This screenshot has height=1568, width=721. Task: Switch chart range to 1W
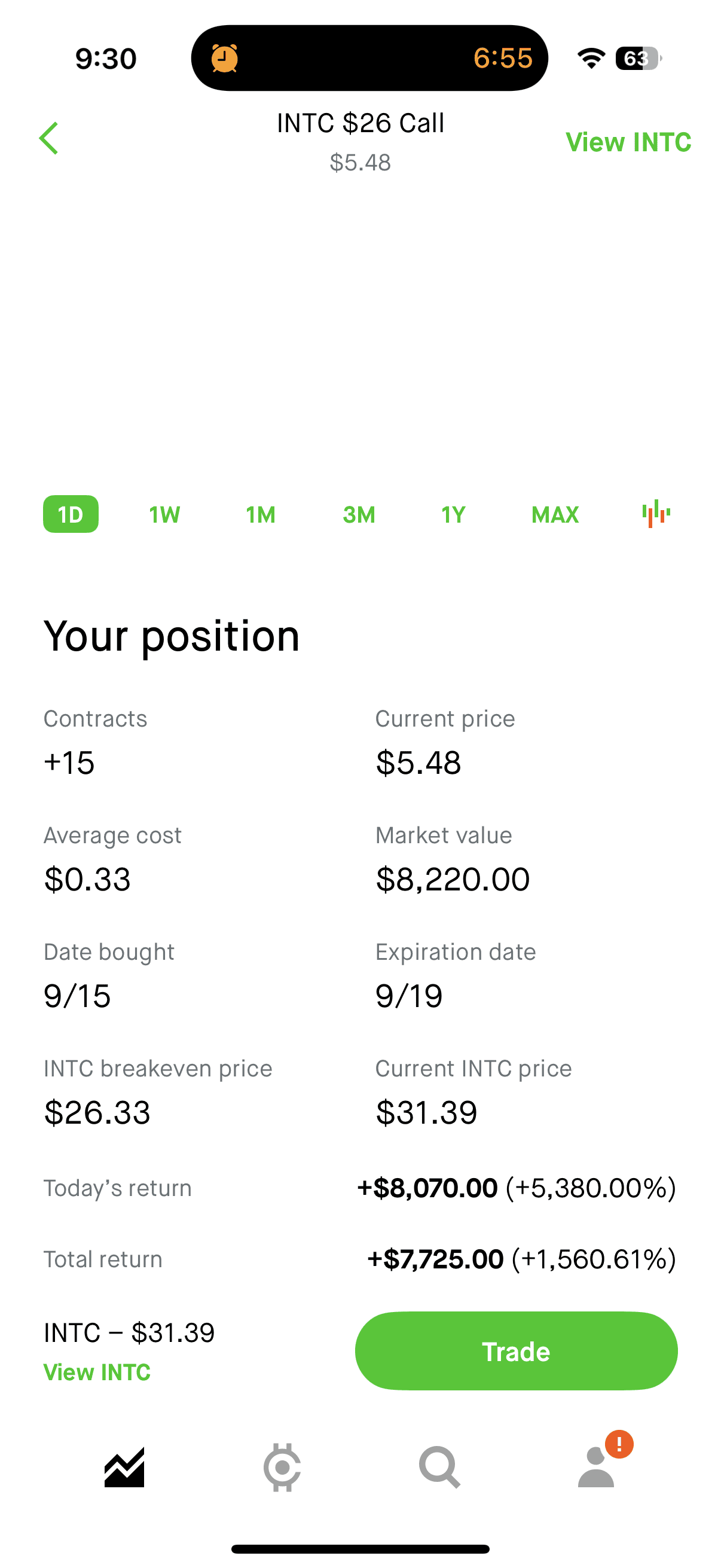[x=164, y=515]
